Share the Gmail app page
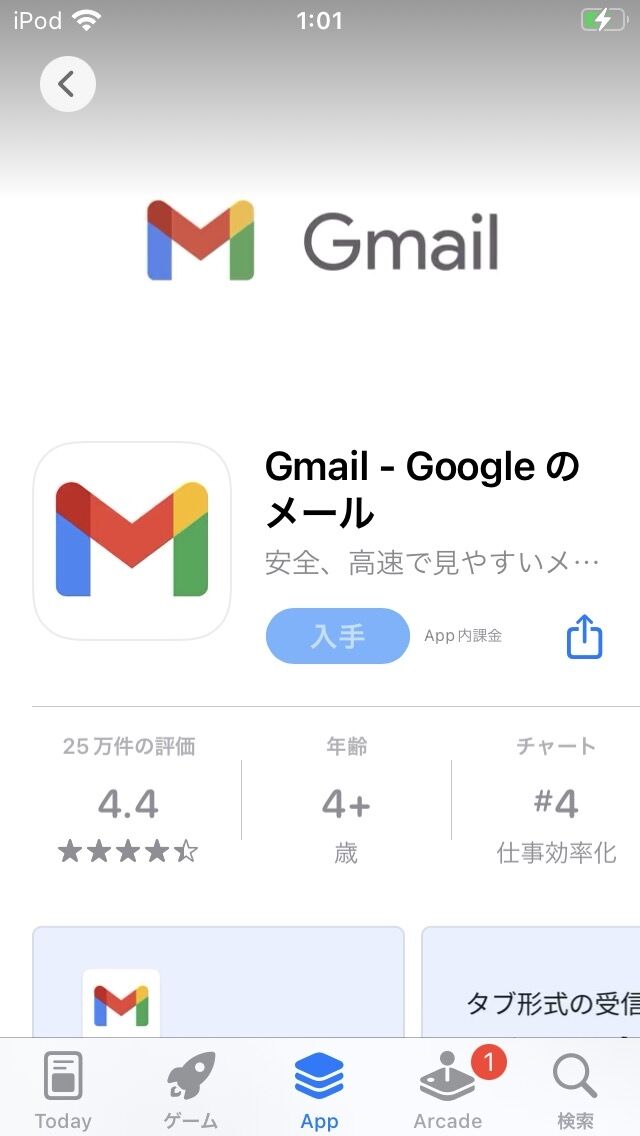 pos(584,637)
